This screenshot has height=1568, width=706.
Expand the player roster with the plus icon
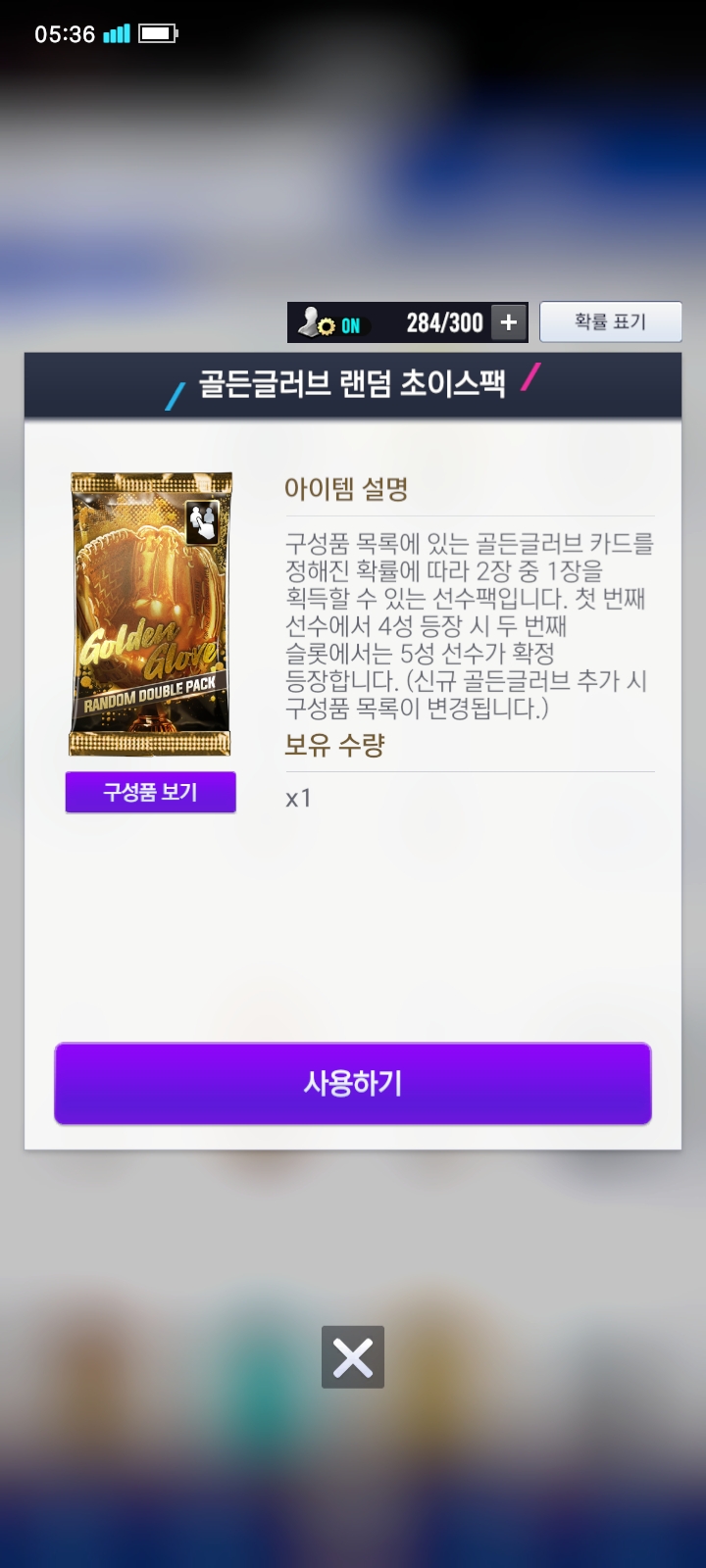click(508, 322)
